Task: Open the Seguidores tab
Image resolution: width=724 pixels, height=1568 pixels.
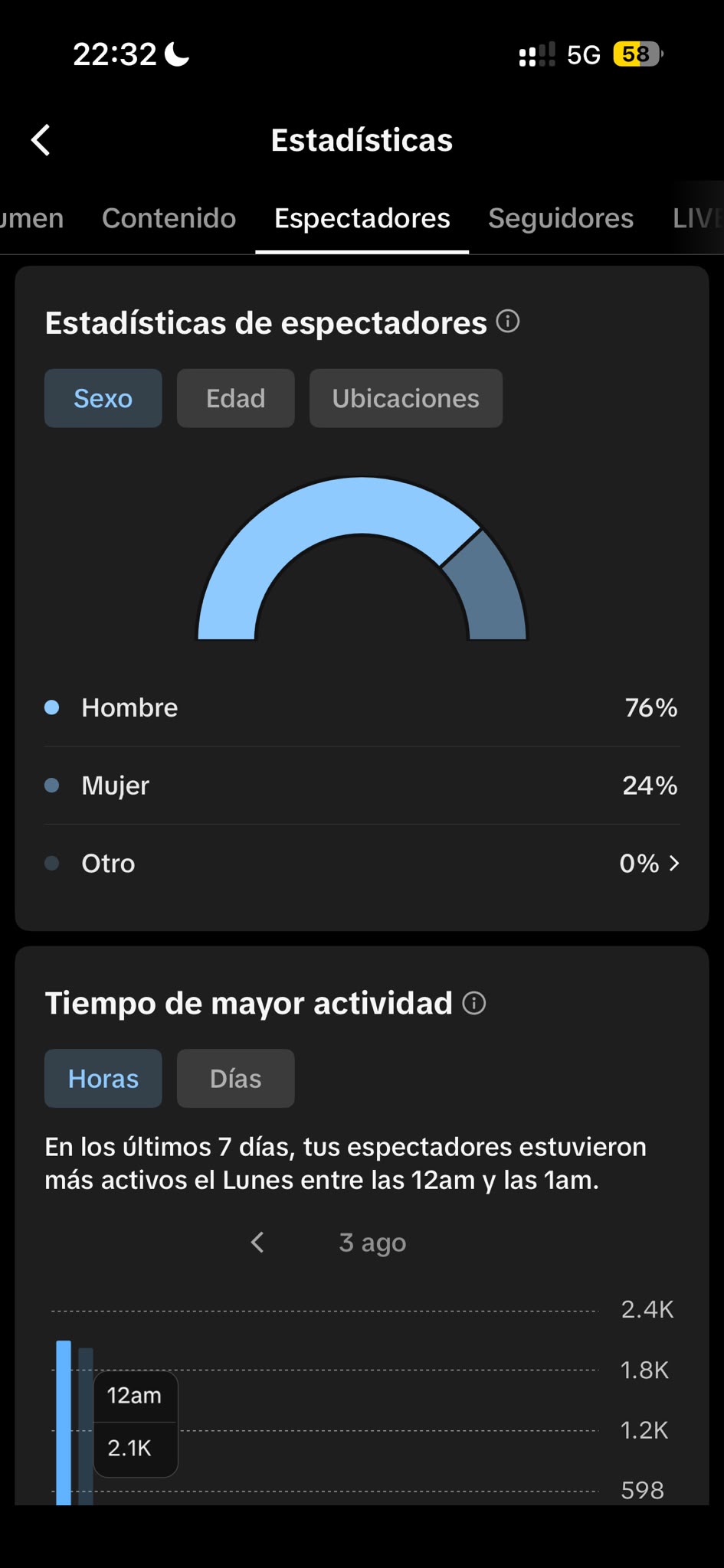Action: point(561,218)
